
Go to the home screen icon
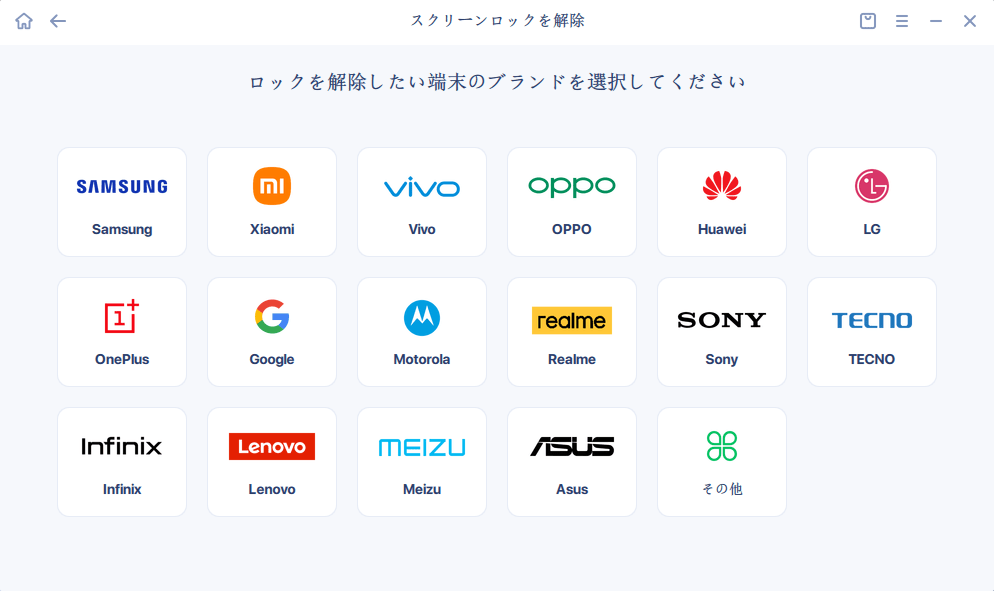tap(24, 21)
